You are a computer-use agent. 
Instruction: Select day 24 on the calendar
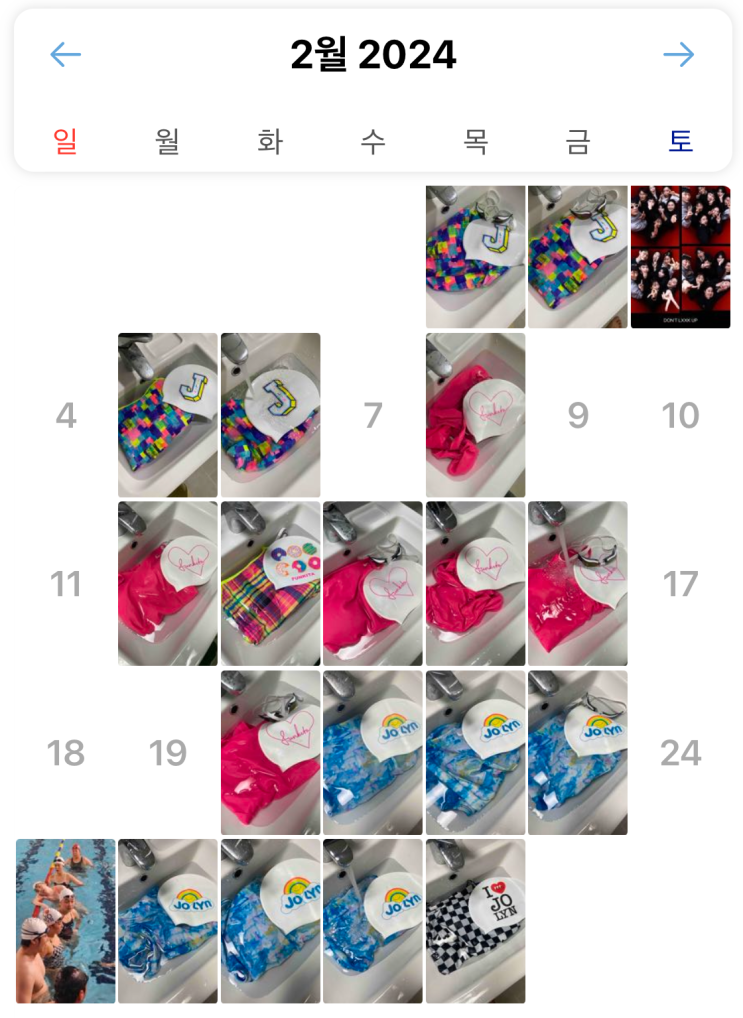click(680, 752)
